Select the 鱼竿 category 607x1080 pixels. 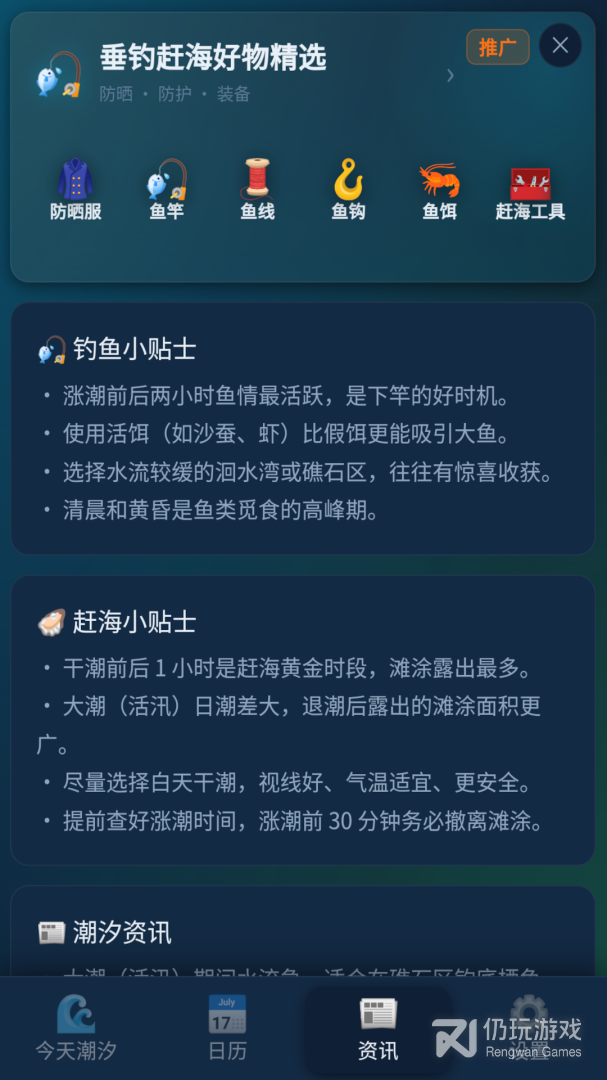pos(167,190)
